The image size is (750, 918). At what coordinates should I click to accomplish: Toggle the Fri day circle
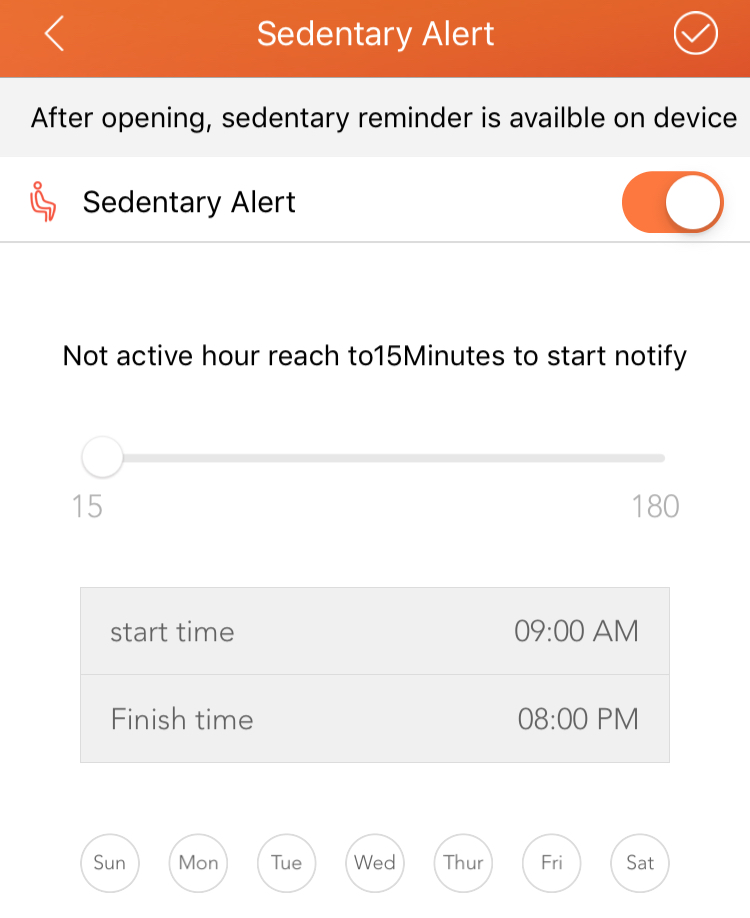[551, 863]
